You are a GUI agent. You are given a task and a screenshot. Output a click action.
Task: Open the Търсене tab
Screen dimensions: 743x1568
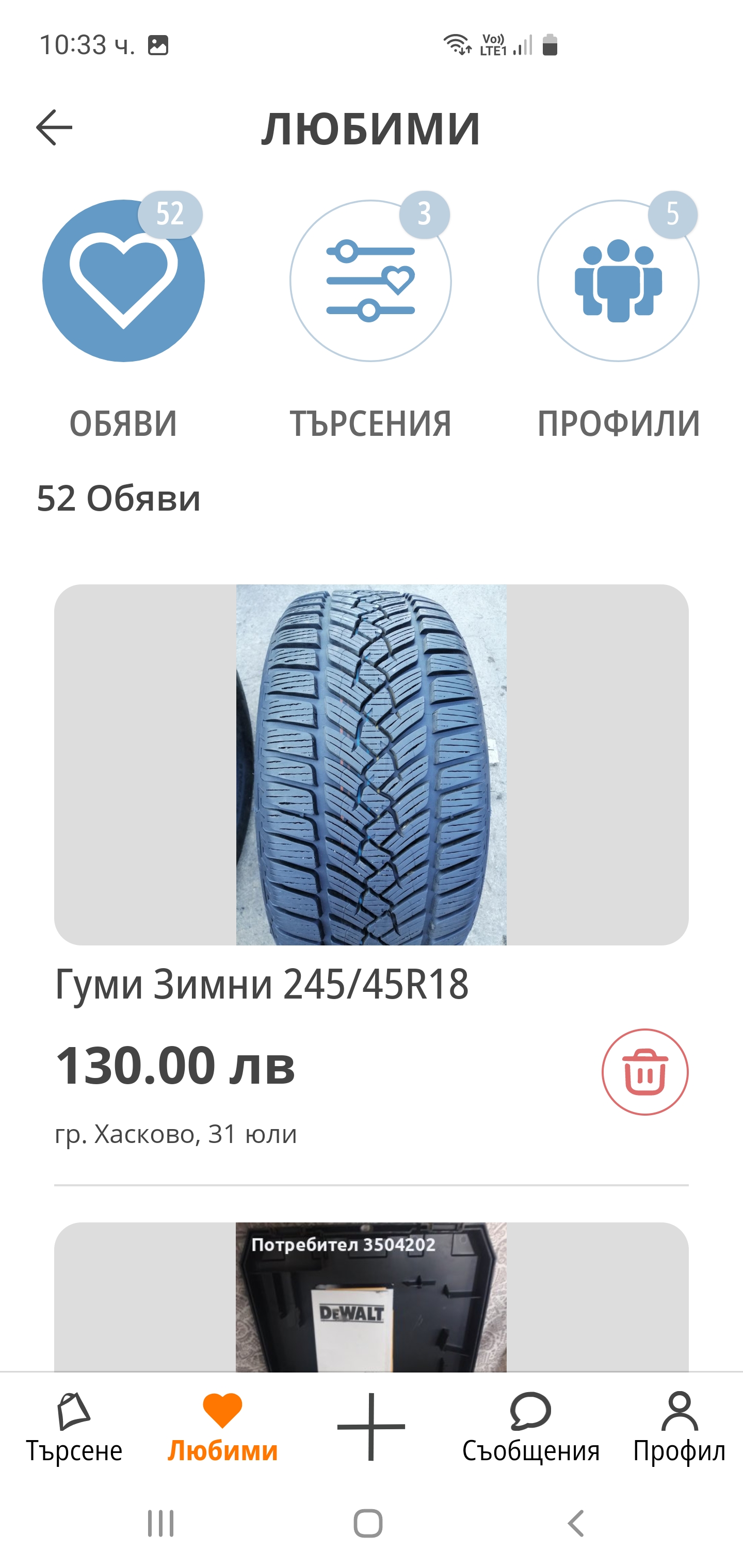pyautogui.click(x=74, y=1427)
